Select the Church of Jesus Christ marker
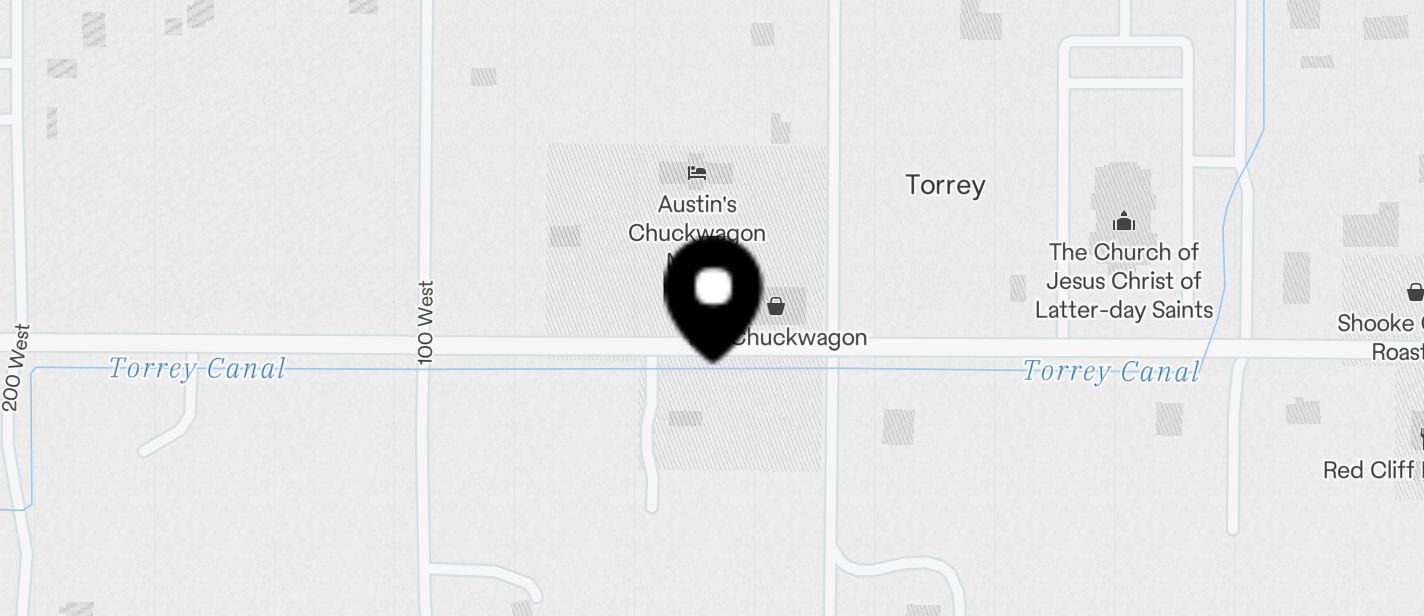Screen dimensions: 1424x616 point(1124,221)
